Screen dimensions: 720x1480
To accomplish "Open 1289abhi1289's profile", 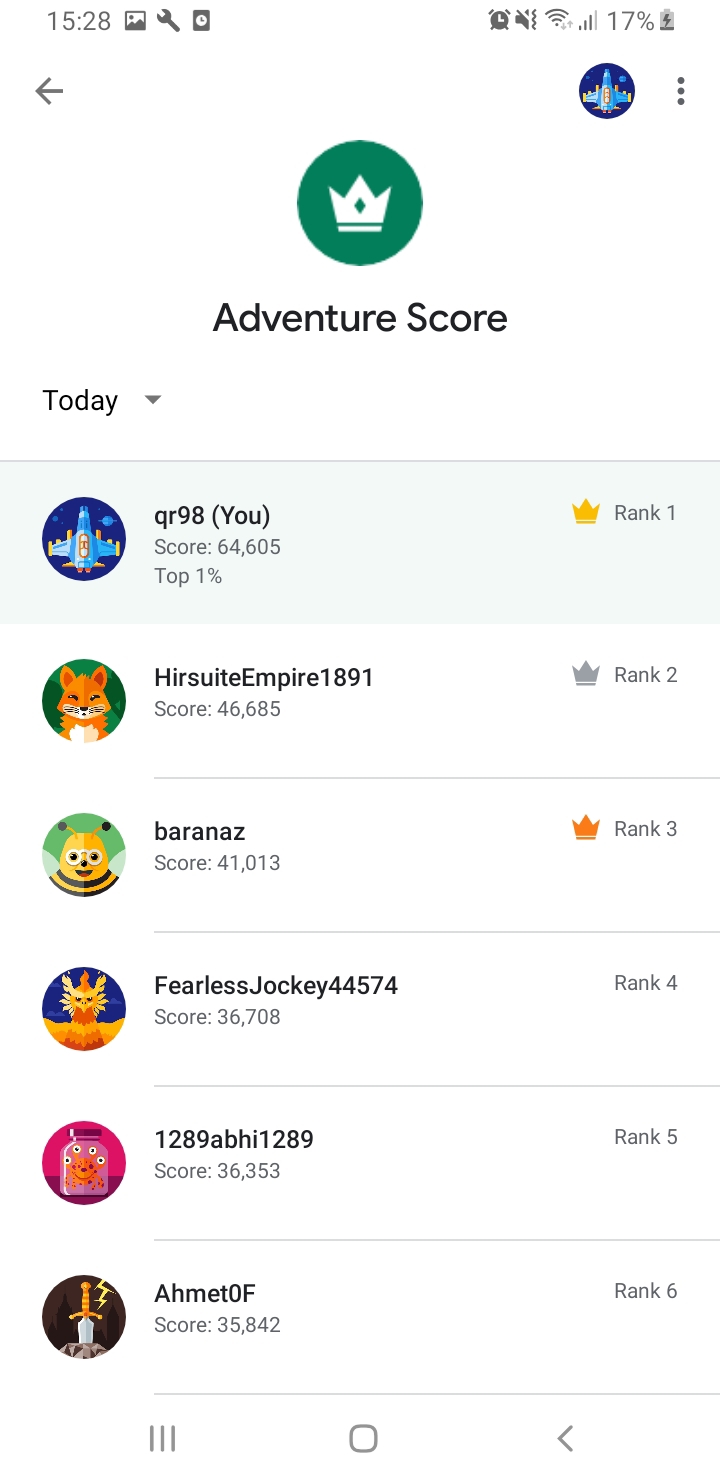I will (x=360, y=1154).
